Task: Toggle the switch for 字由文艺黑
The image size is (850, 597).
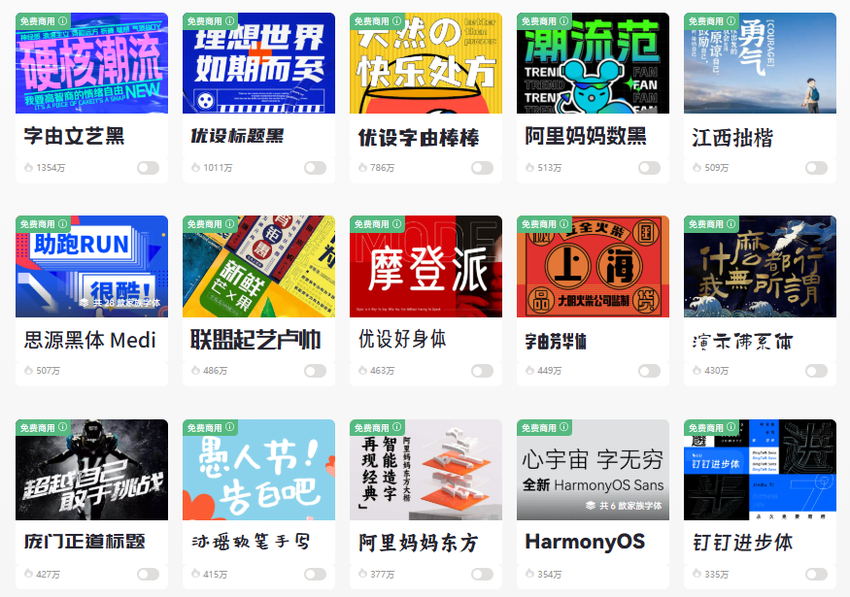Action: (x=148, y=168)
